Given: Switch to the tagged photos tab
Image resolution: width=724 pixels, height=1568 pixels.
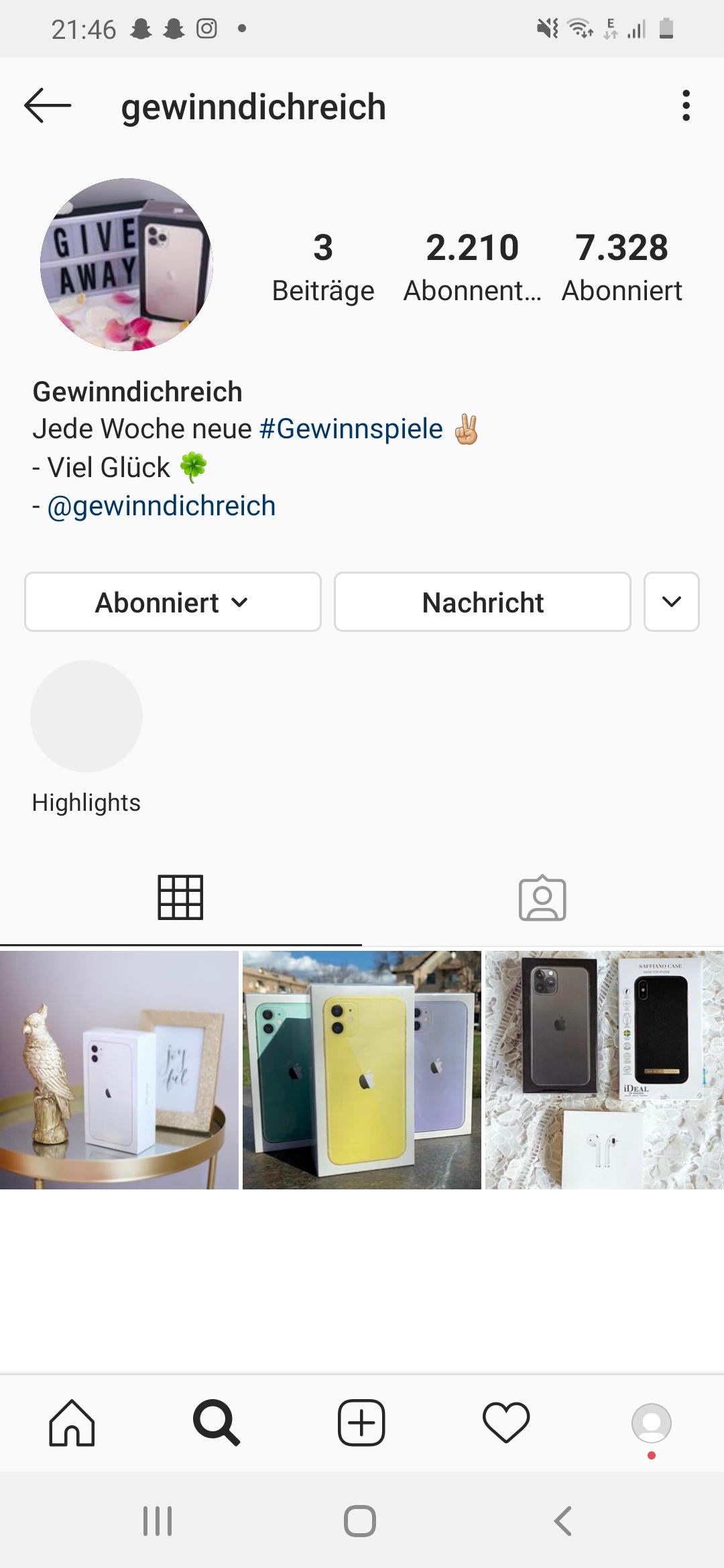Looking at the screenshot, I should coord(542,898).
